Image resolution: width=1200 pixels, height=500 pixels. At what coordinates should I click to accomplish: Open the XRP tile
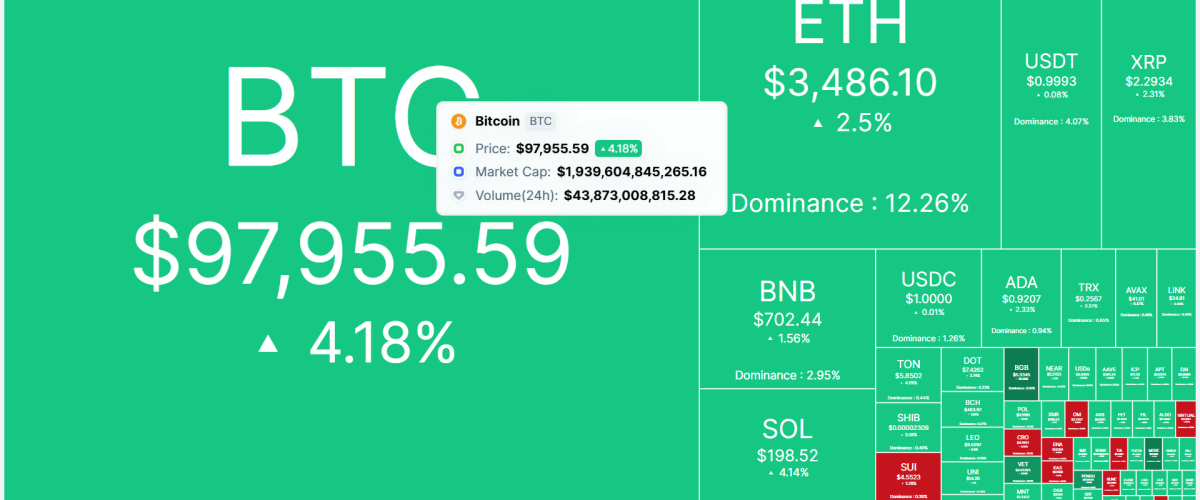tap(1149, 80)
